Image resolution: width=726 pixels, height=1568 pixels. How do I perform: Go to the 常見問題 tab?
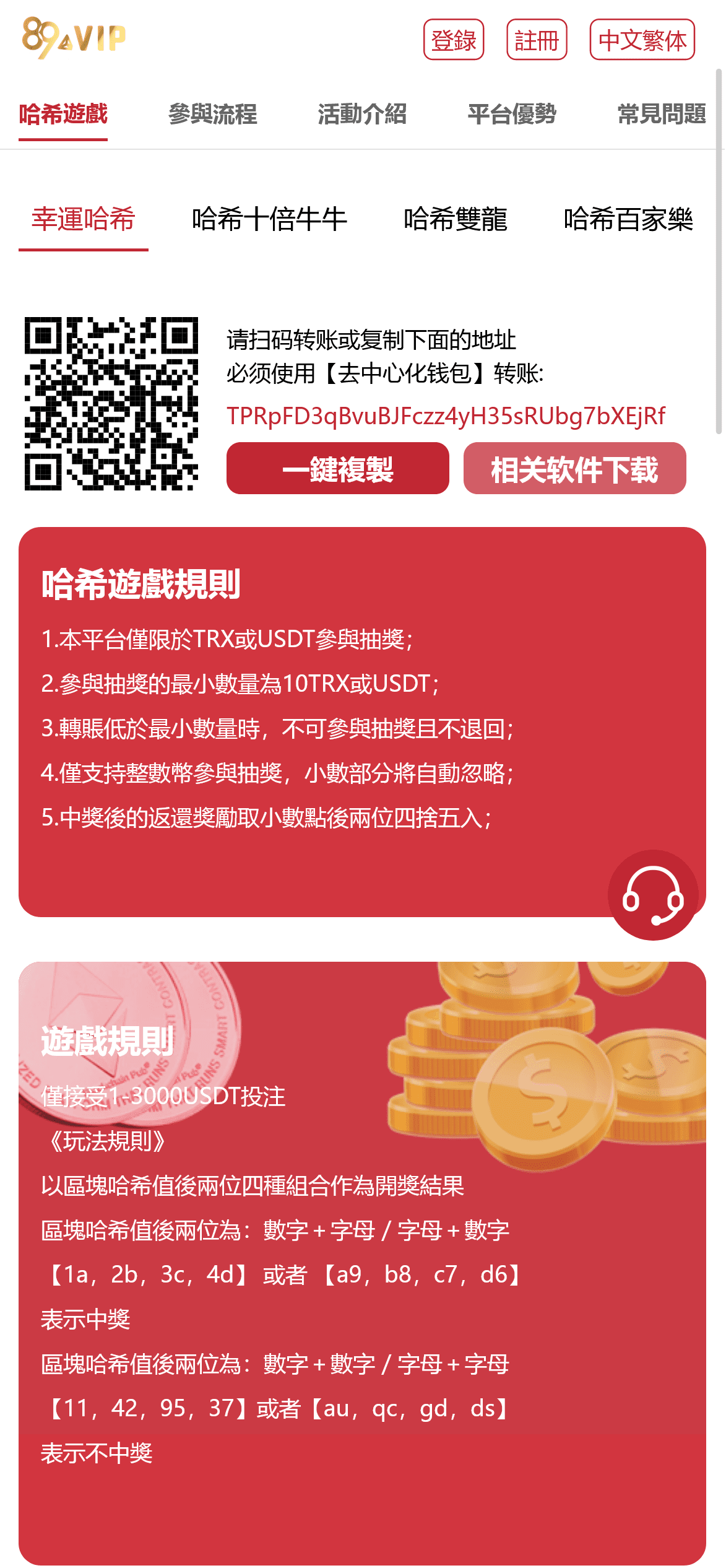661,114
